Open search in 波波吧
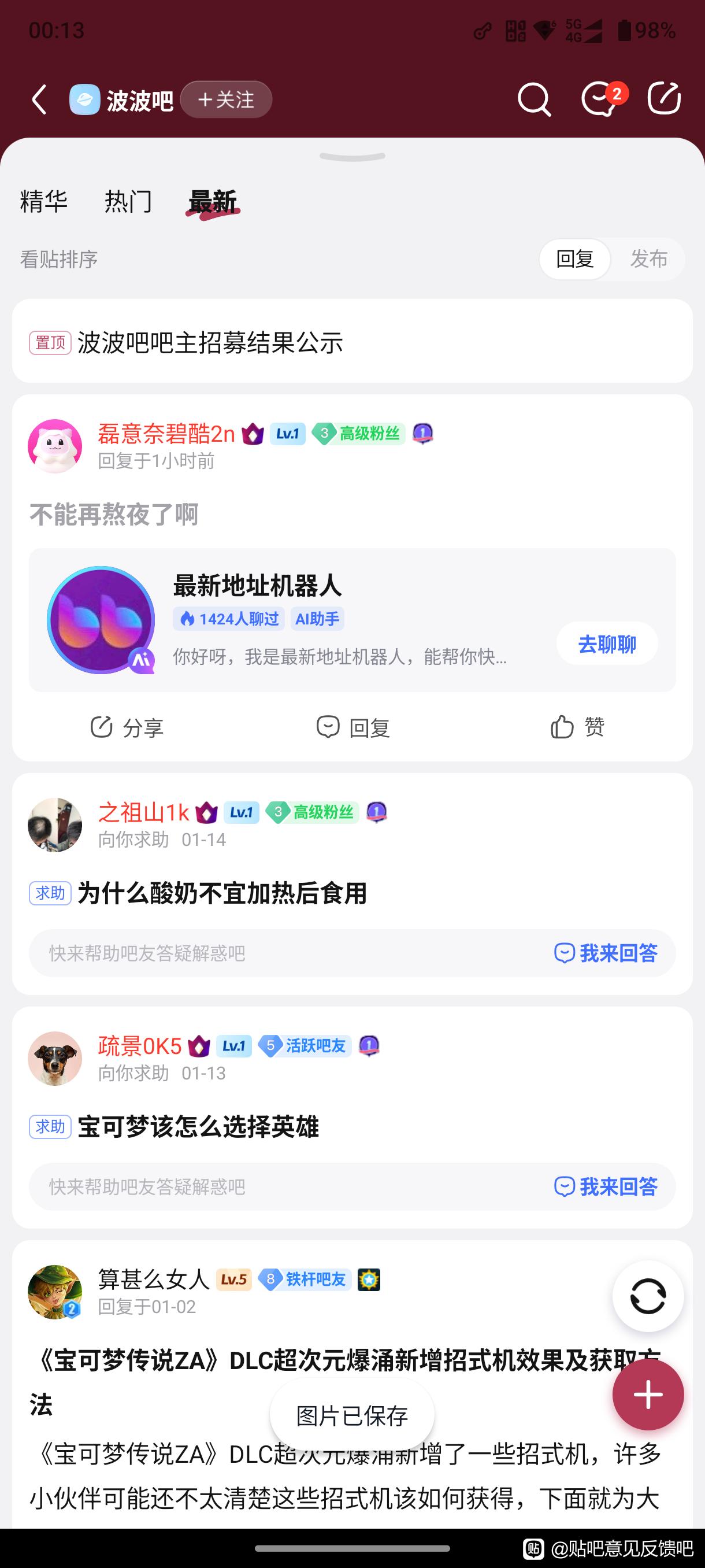Screen dimensions: 705x1568 (533, 99)
